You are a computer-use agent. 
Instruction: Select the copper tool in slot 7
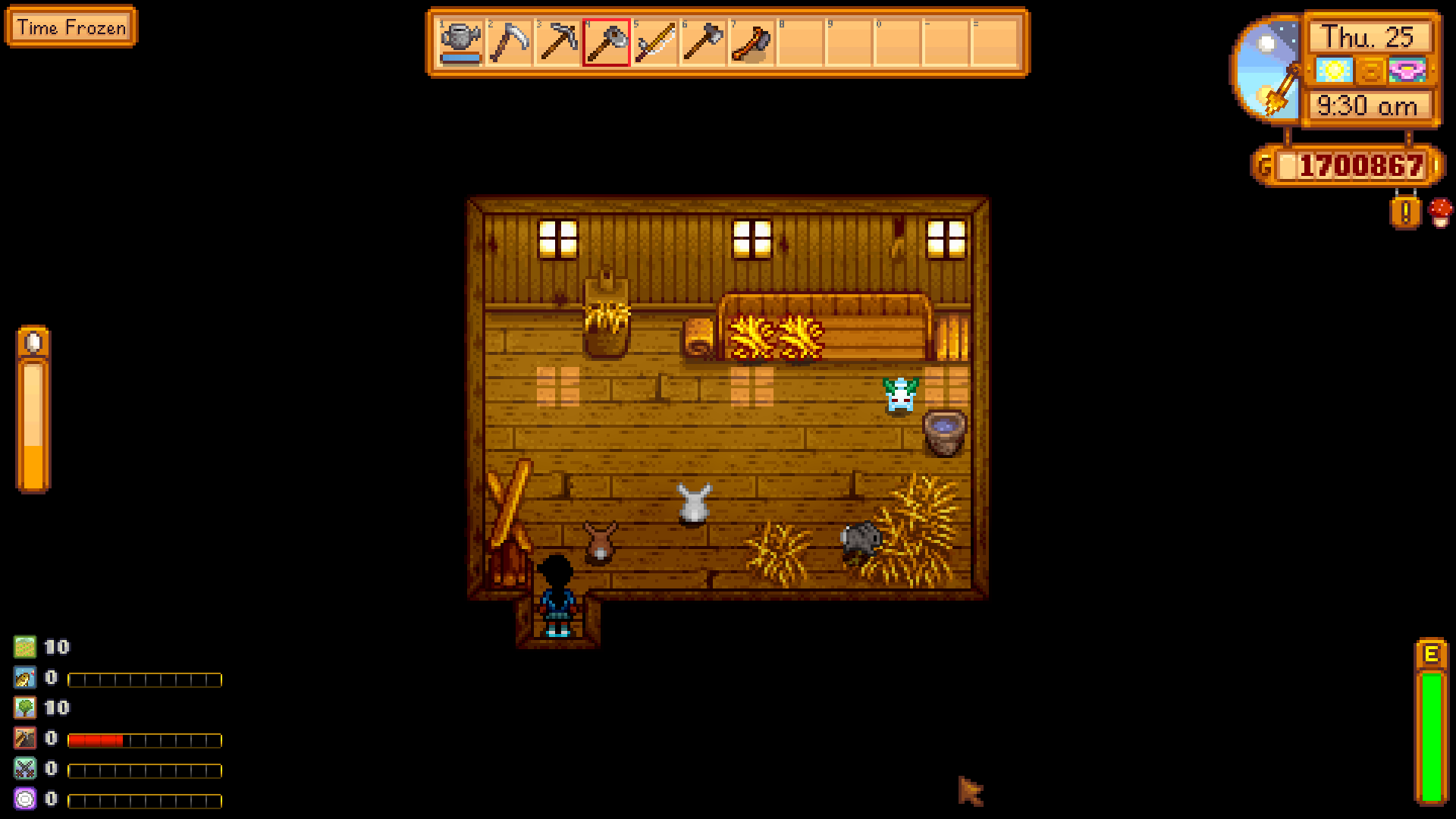752,42
